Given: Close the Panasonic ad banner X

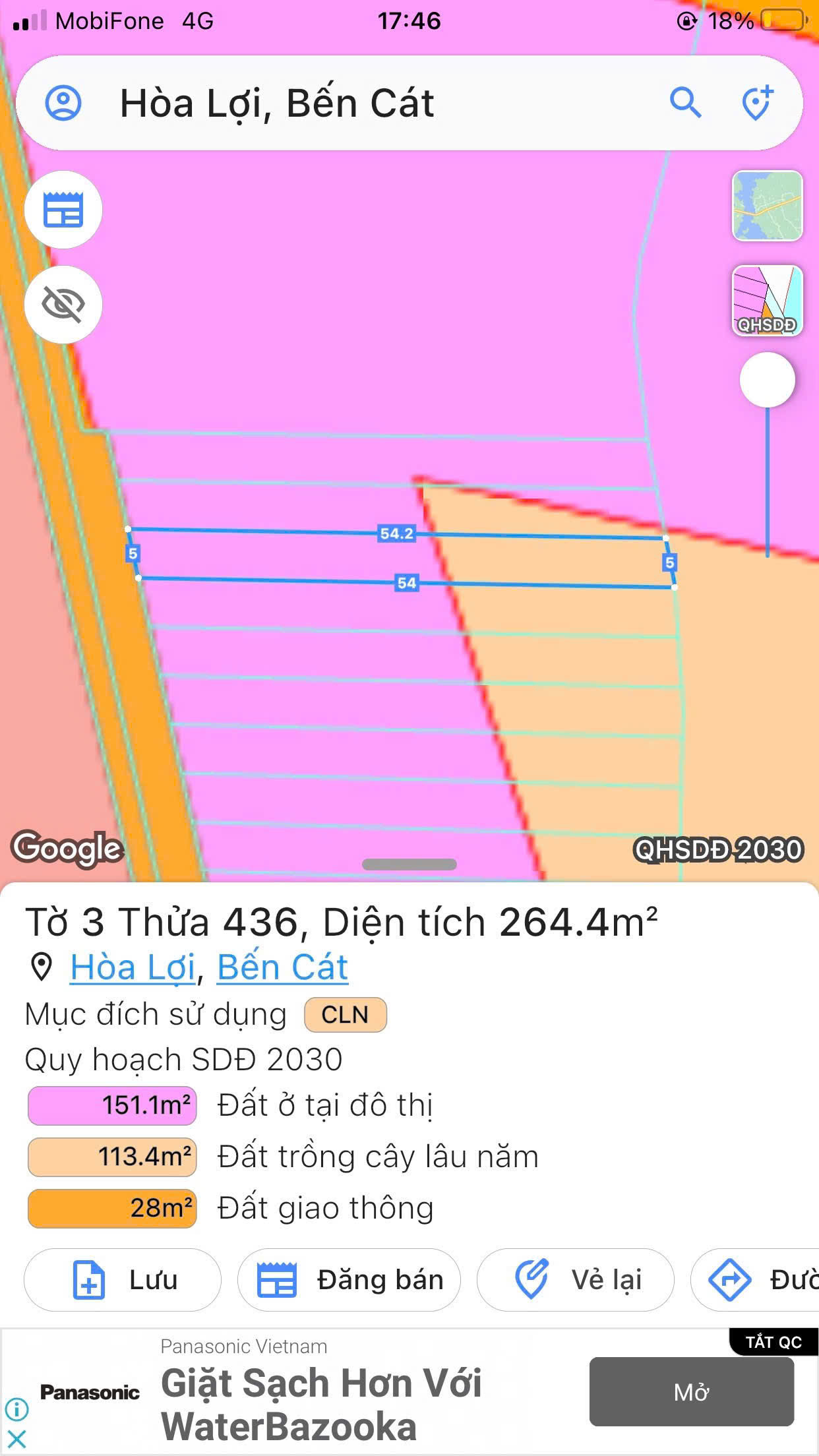Looking at the screenshot, I should tap(16, 1438).
